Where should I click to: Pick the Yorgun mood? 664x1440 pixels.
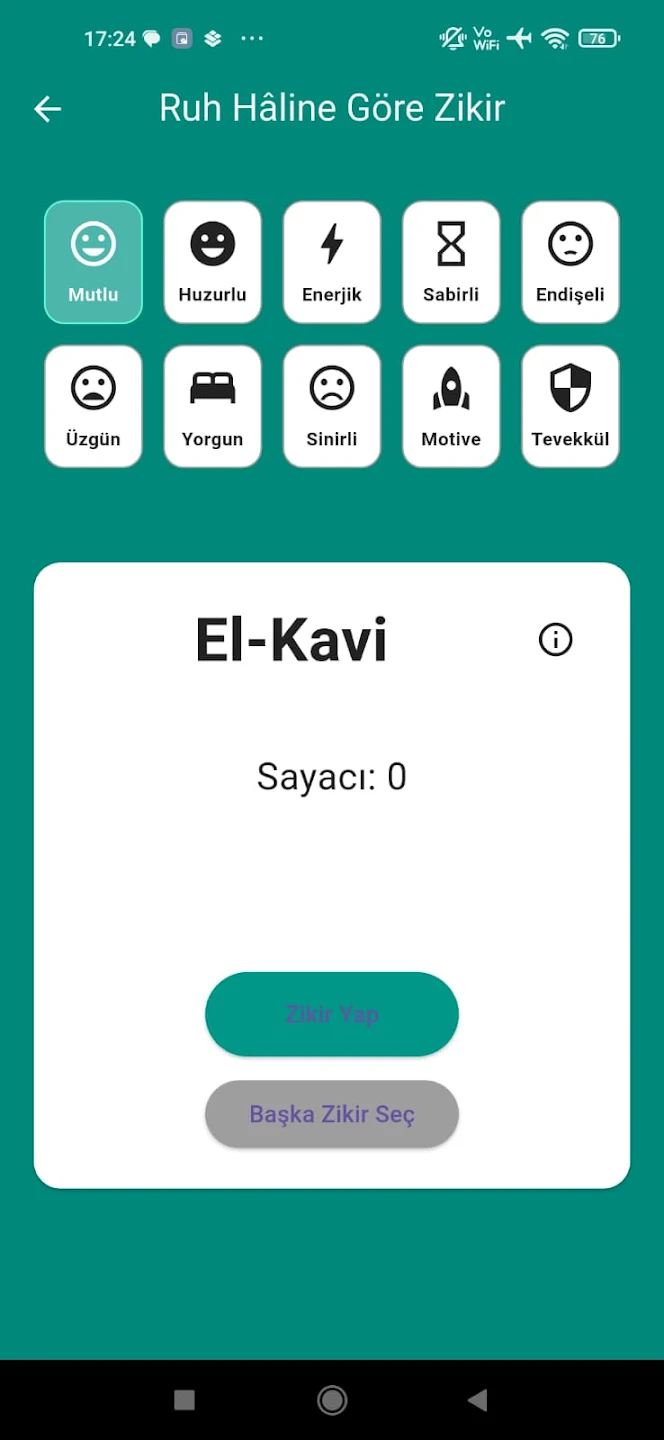coord(212,406)
